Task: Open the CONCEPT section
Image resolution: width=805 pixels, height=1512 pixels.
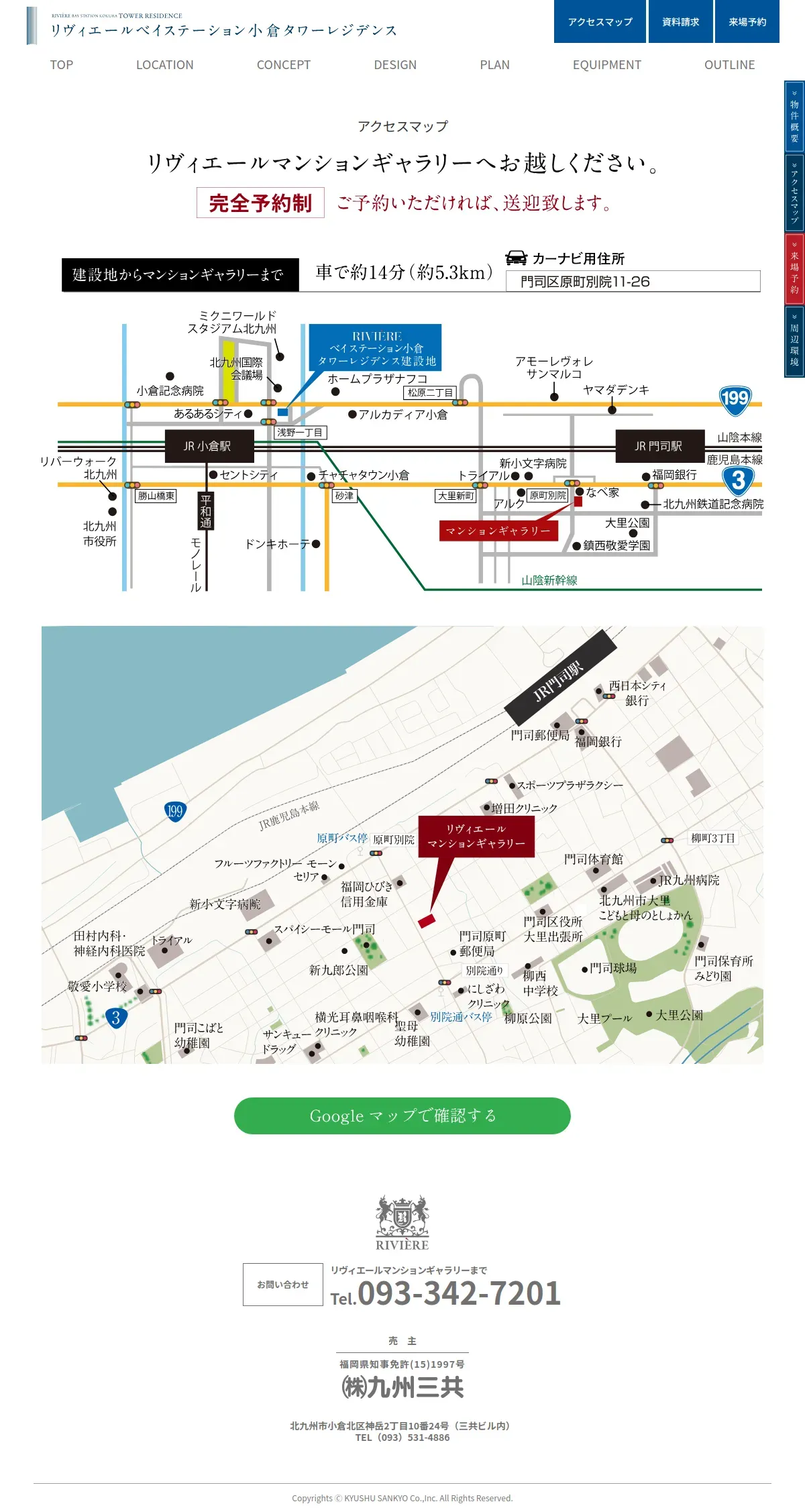Action: [x=283, y=65]
